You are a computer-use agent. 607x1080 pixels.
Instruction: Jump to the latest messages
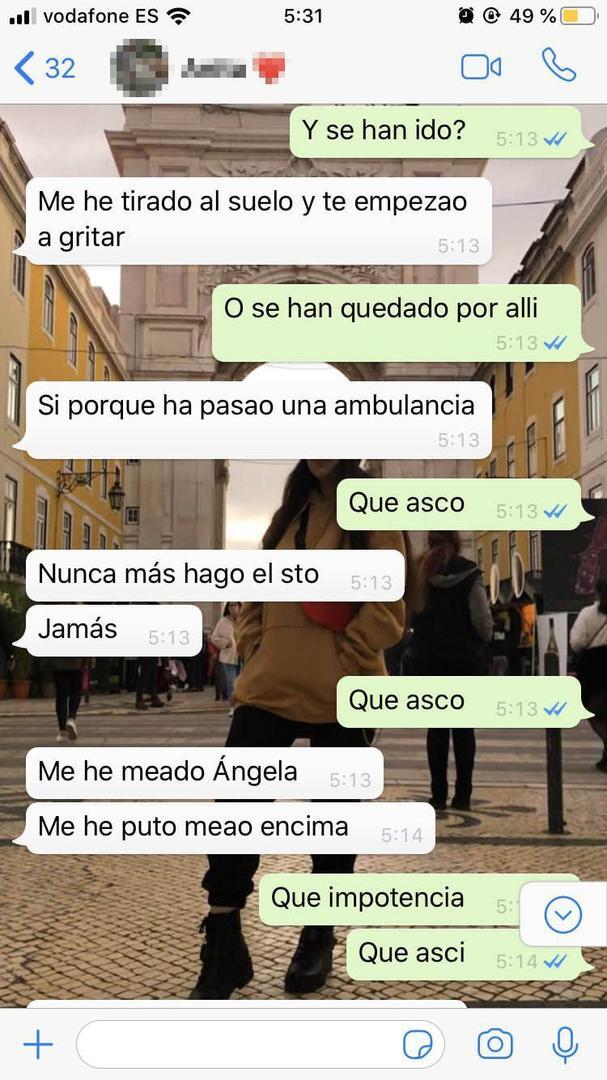562,914
